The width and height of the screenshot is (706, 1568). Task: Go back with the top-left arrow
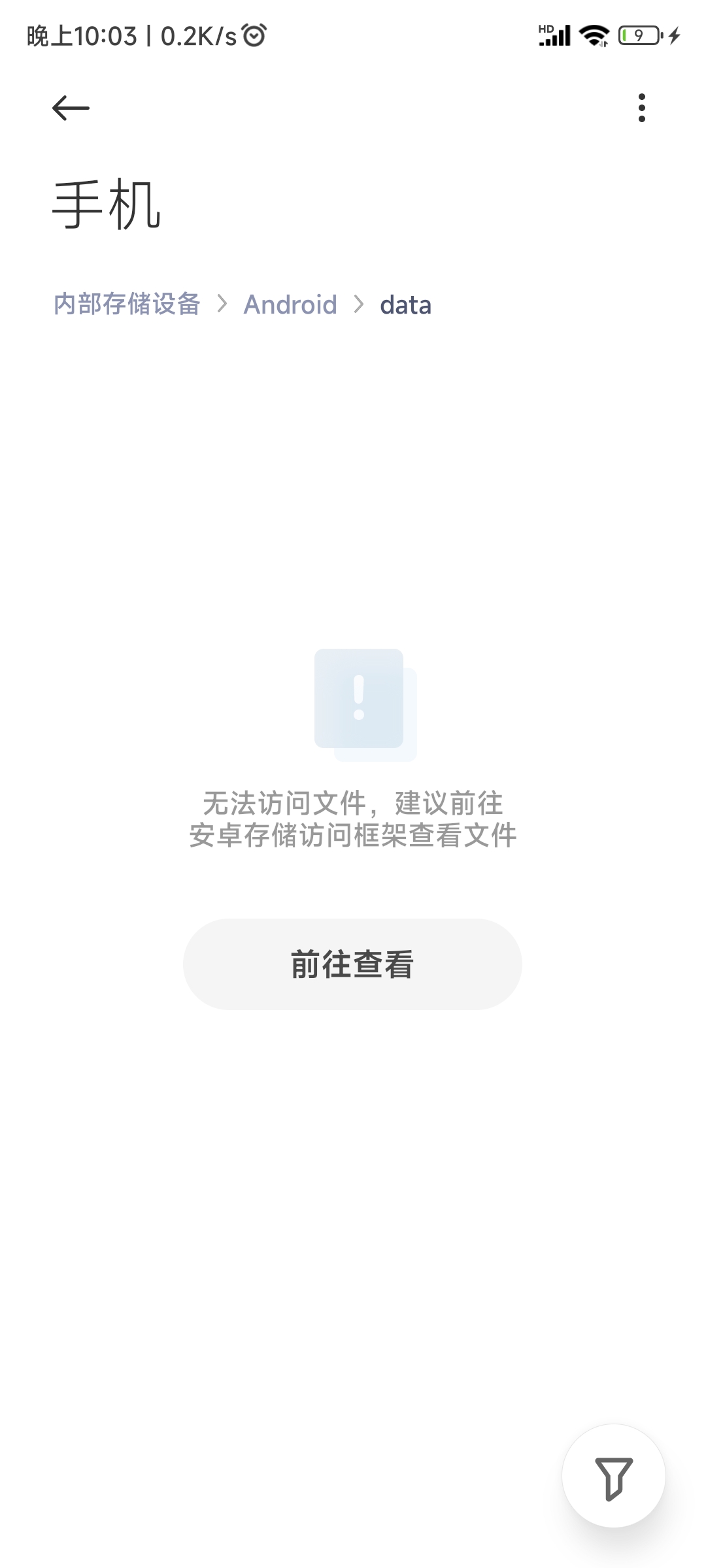coord(71,108)
